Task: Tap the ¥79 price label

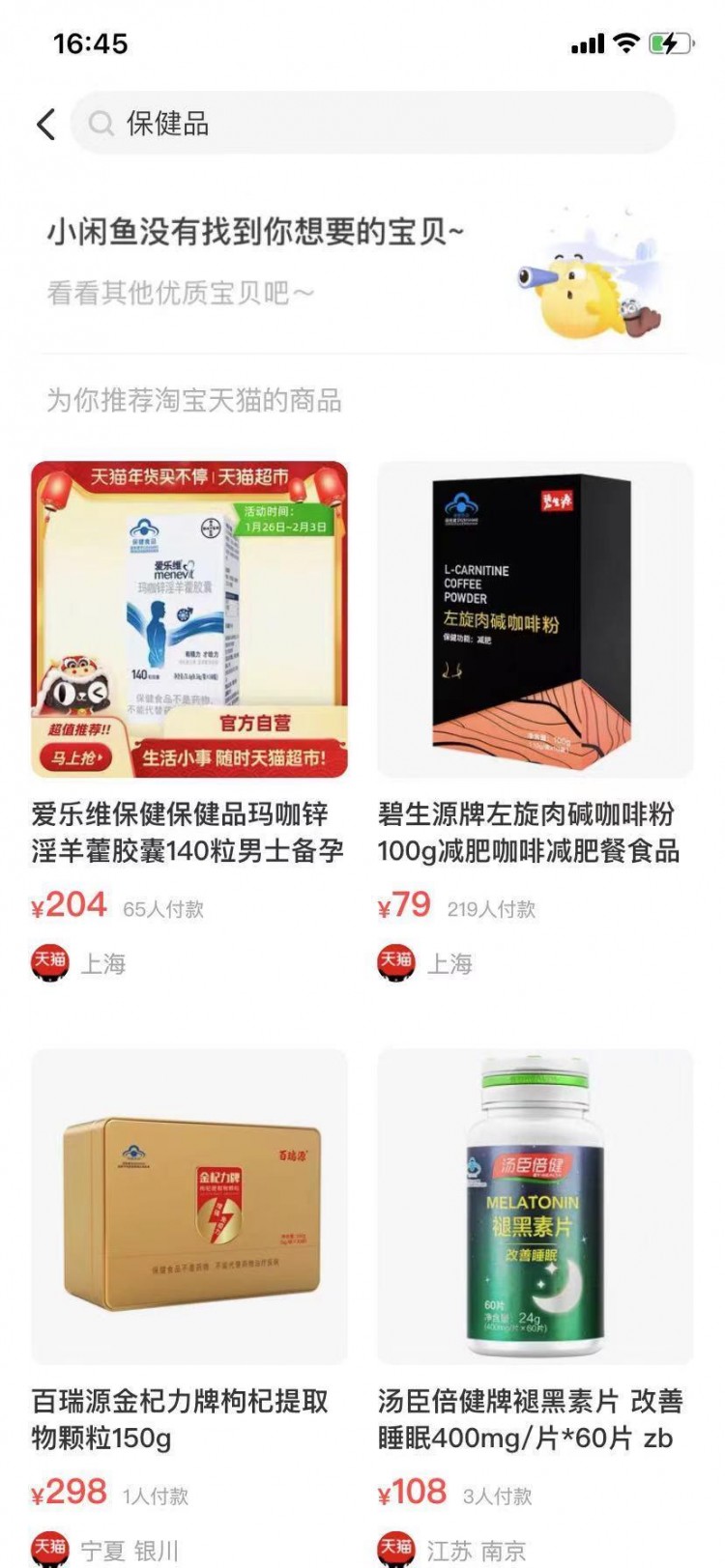Action: [406, 906]
